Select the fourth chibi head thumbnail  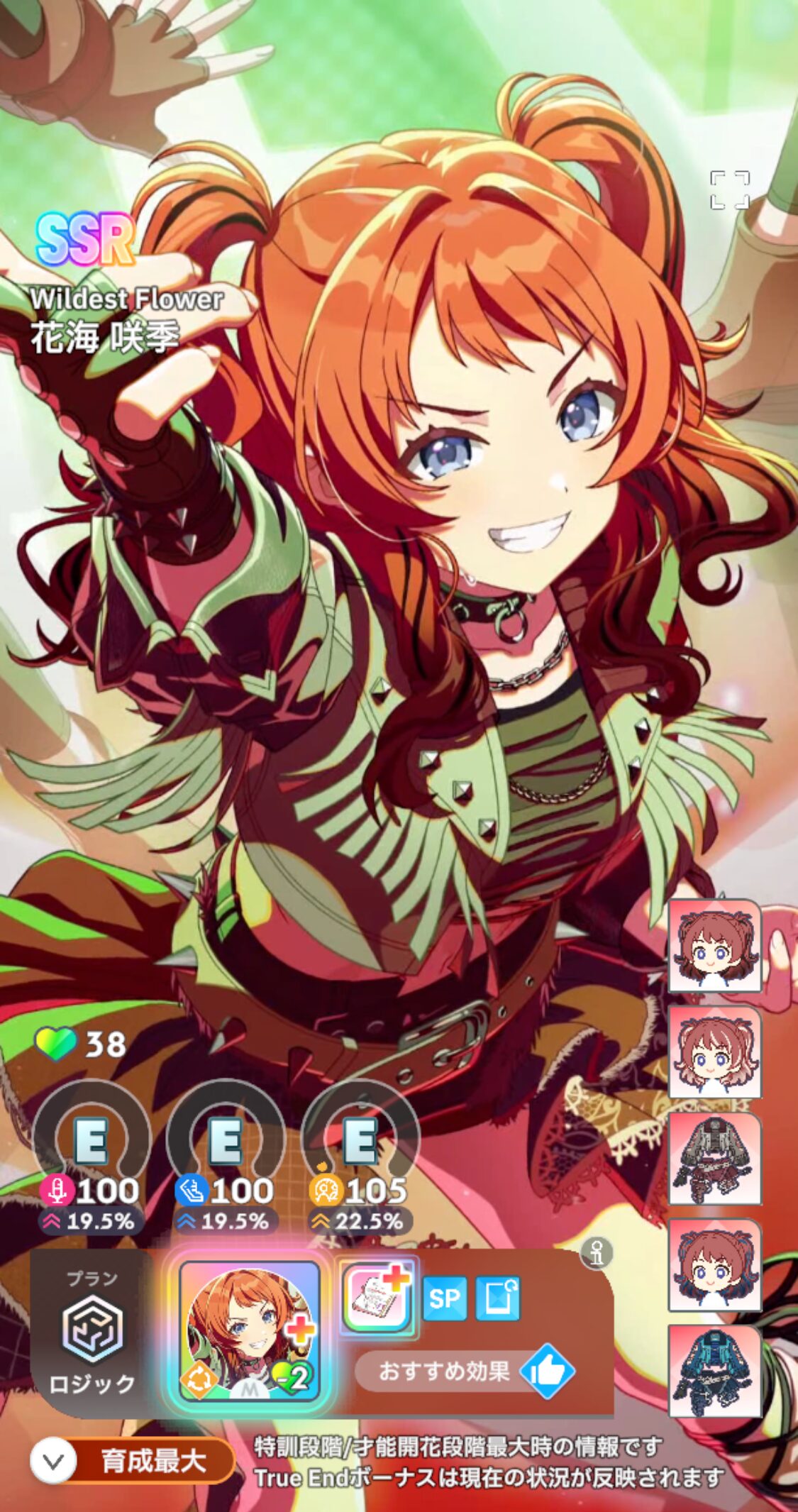click(714, 1264)
